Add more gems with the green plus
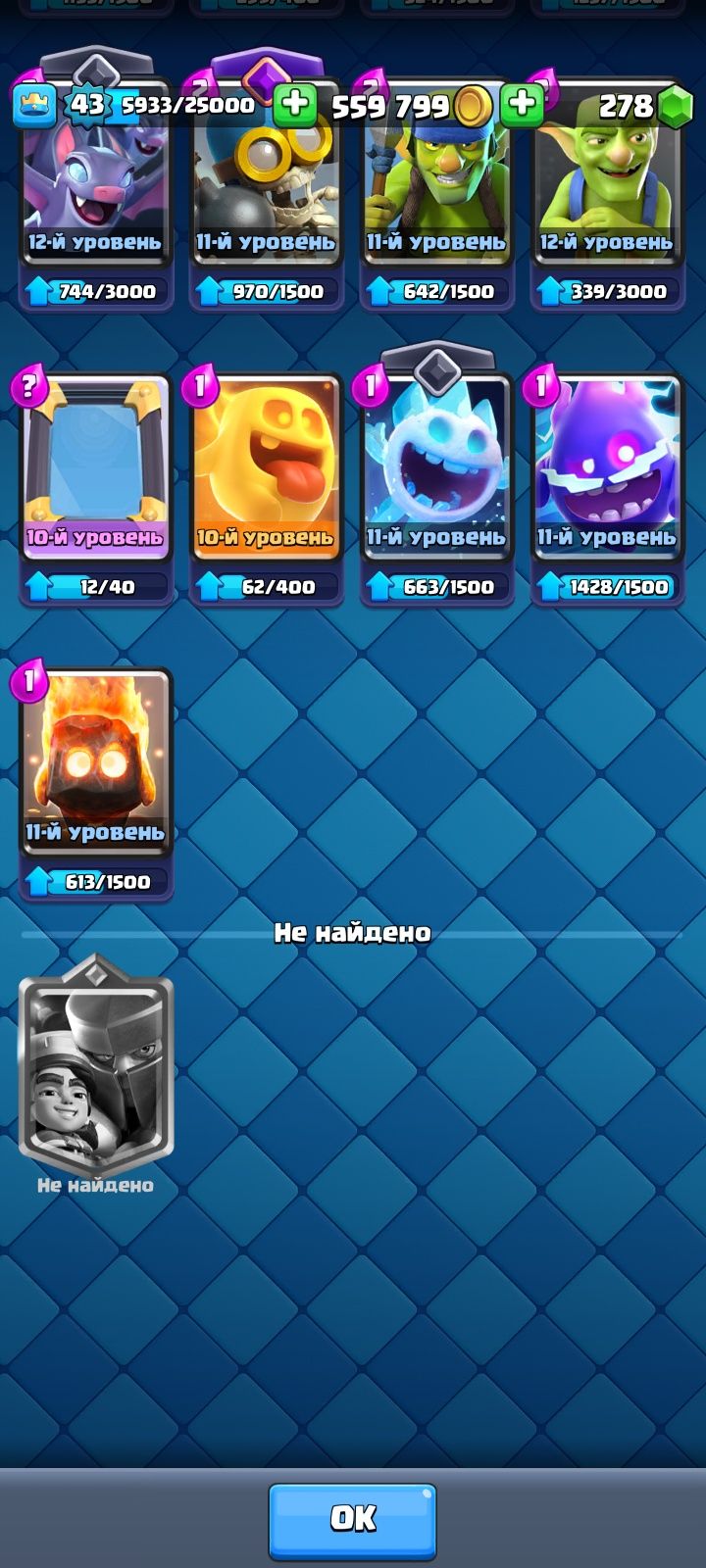 coord(522,104)
